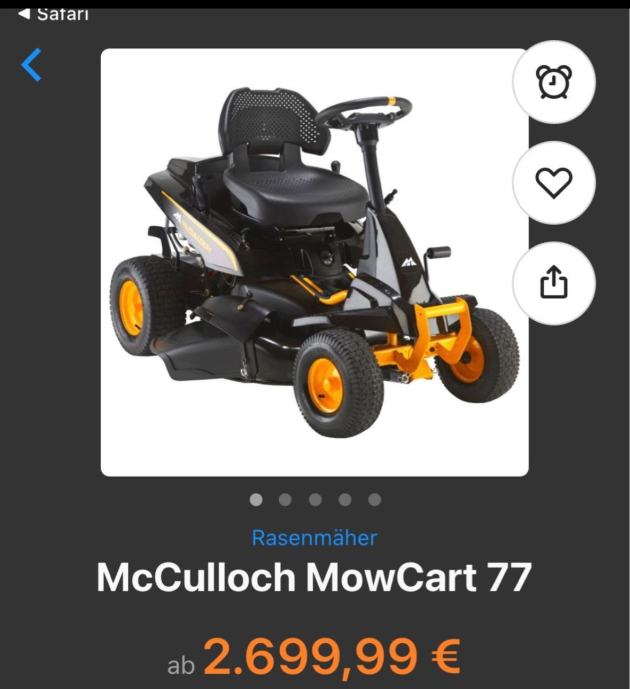Viewport: 630px width, 689px height.
Task: Go back using the blue arrow
Action: pos(32,65)
